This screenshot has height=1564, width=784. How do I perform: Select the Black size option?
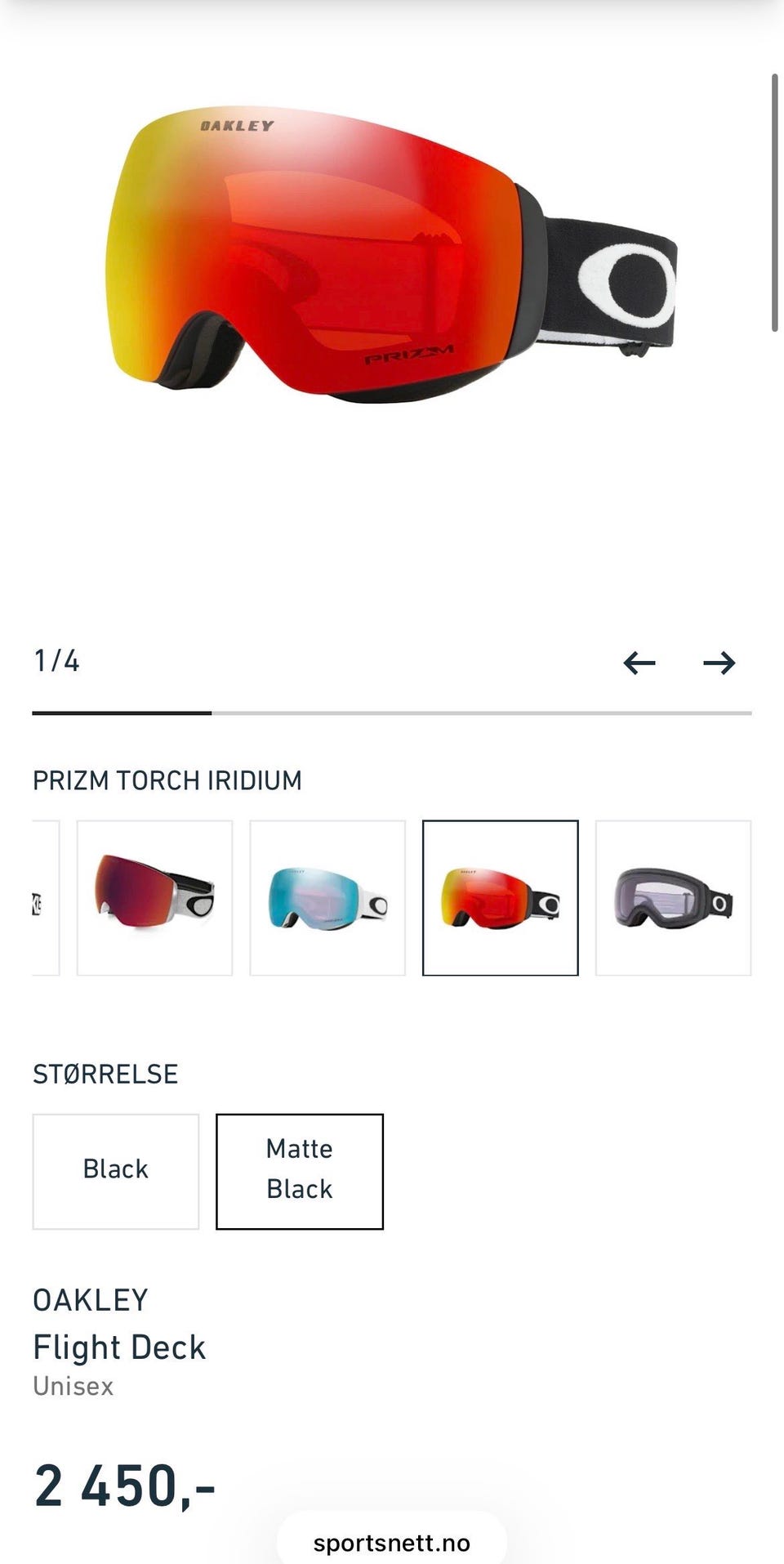(115, 1169)
